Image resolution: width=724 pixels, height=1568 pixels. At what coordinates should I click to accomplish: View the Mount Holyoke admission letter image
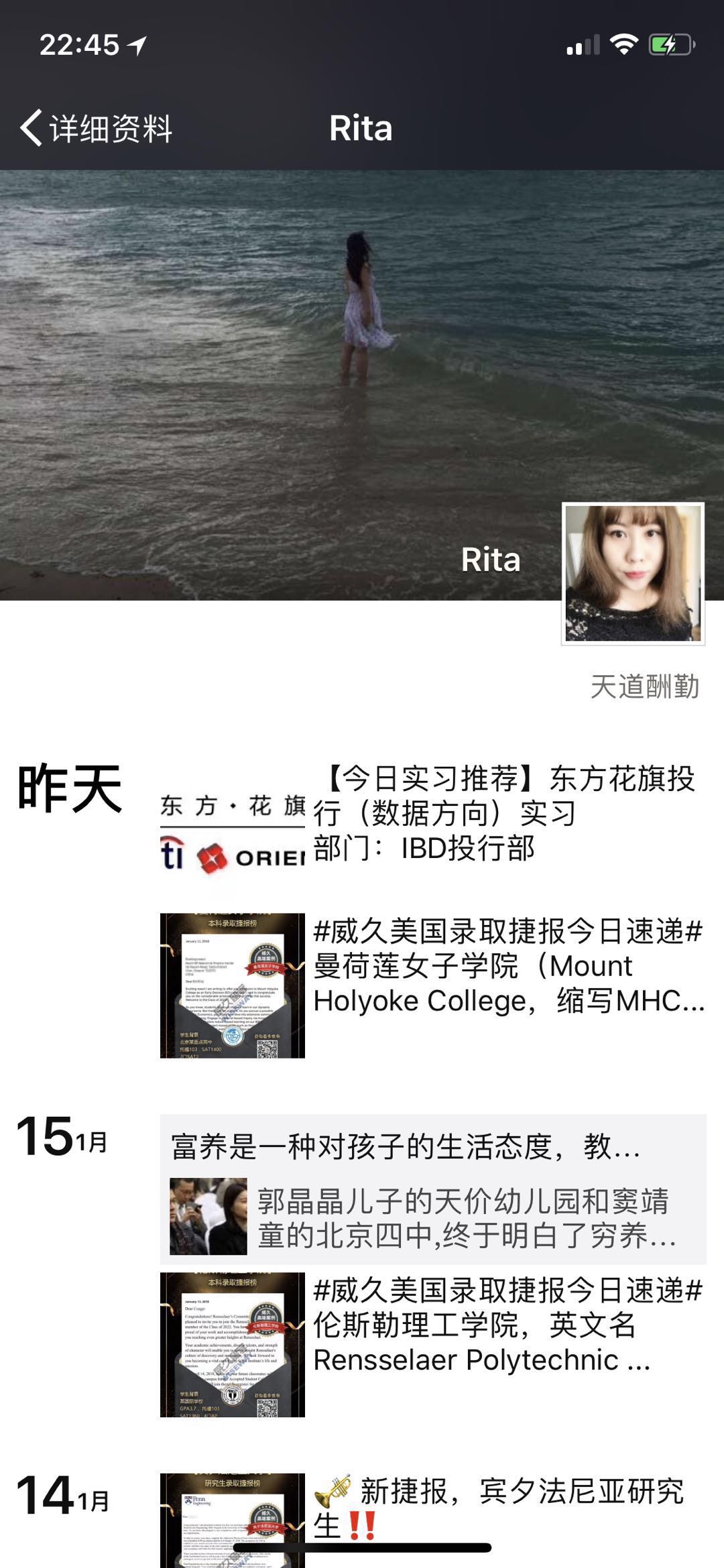pyautogui.click(x=232, y=985)
